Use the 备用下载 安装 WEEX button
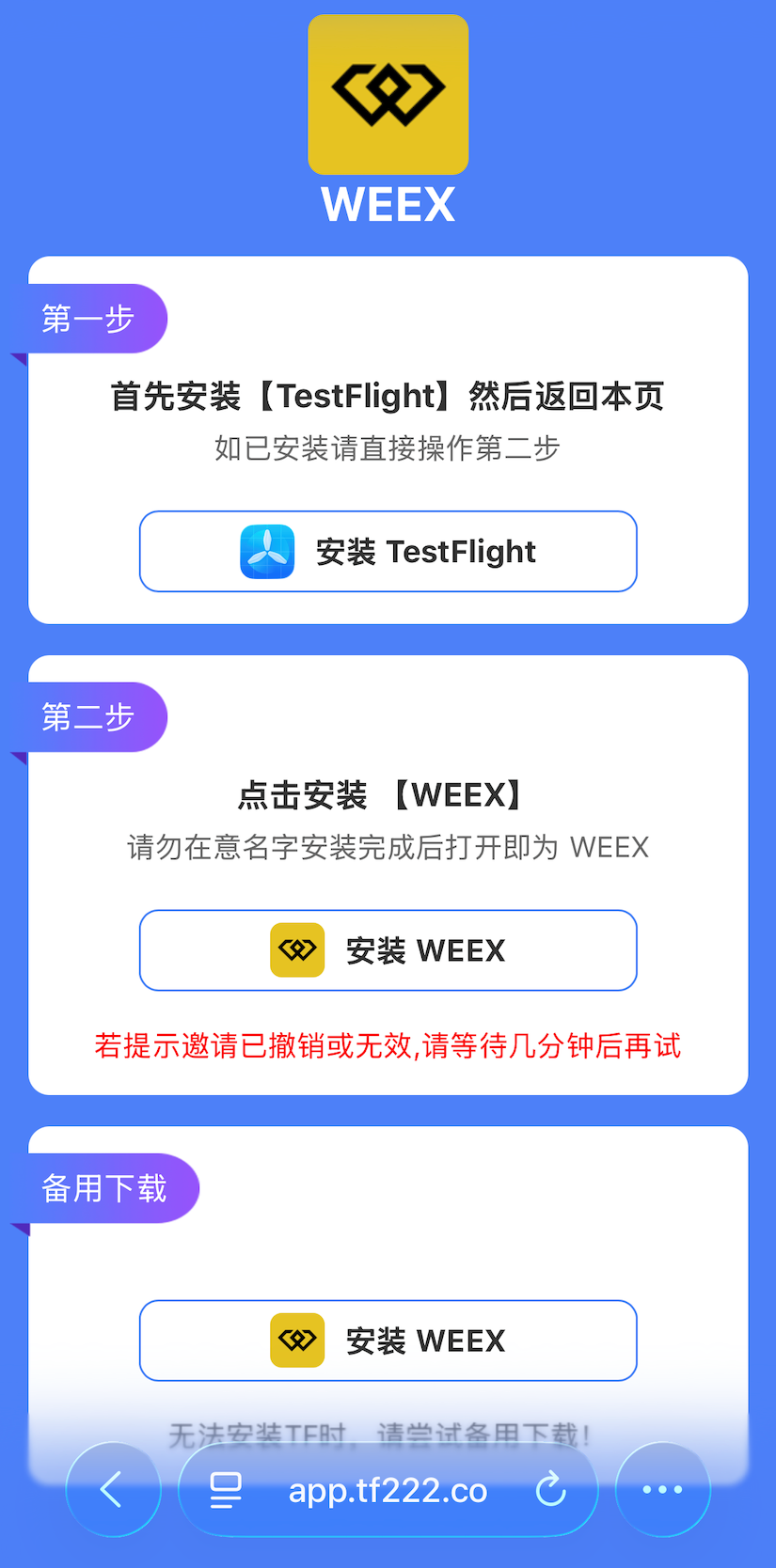 click(x=388, y=1341)
